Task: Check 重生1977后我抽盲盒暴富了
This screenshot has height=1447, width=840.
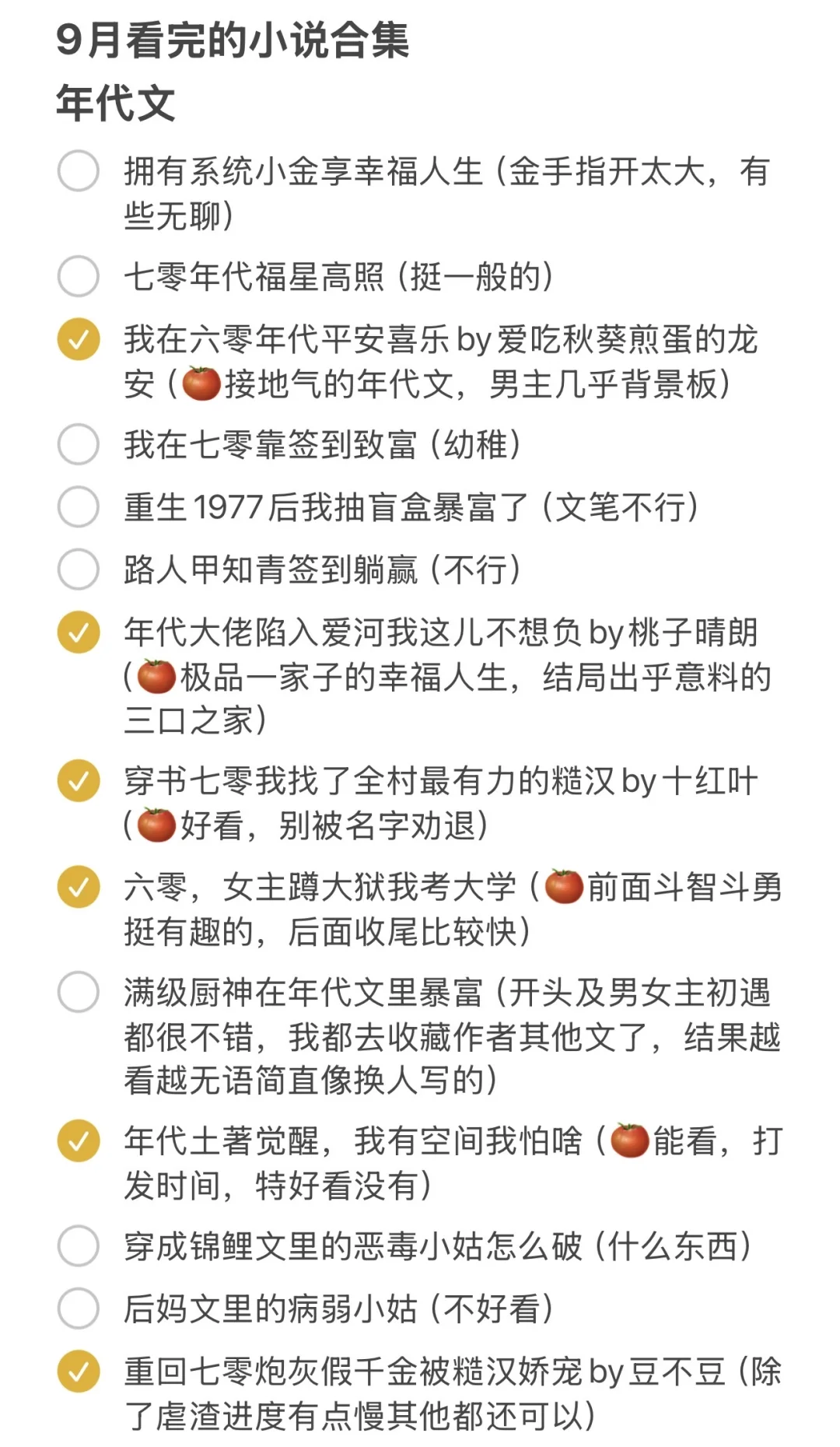Action: [79, 506]
